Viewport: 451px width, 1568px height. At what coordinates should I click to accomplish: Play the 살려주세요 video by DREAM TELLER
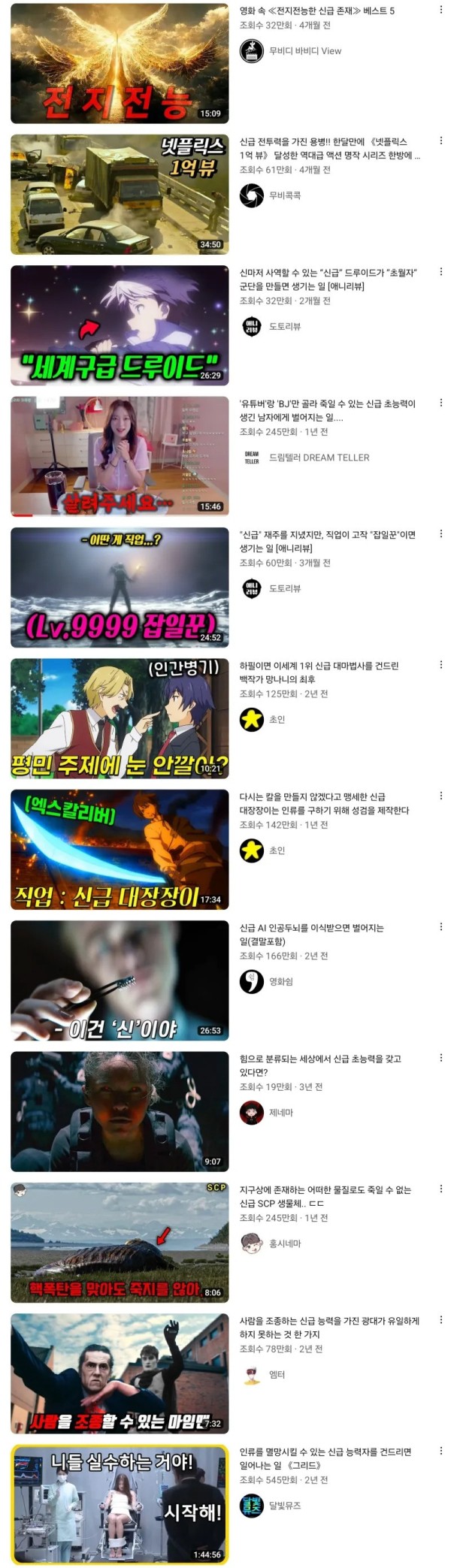click(120, 456)
